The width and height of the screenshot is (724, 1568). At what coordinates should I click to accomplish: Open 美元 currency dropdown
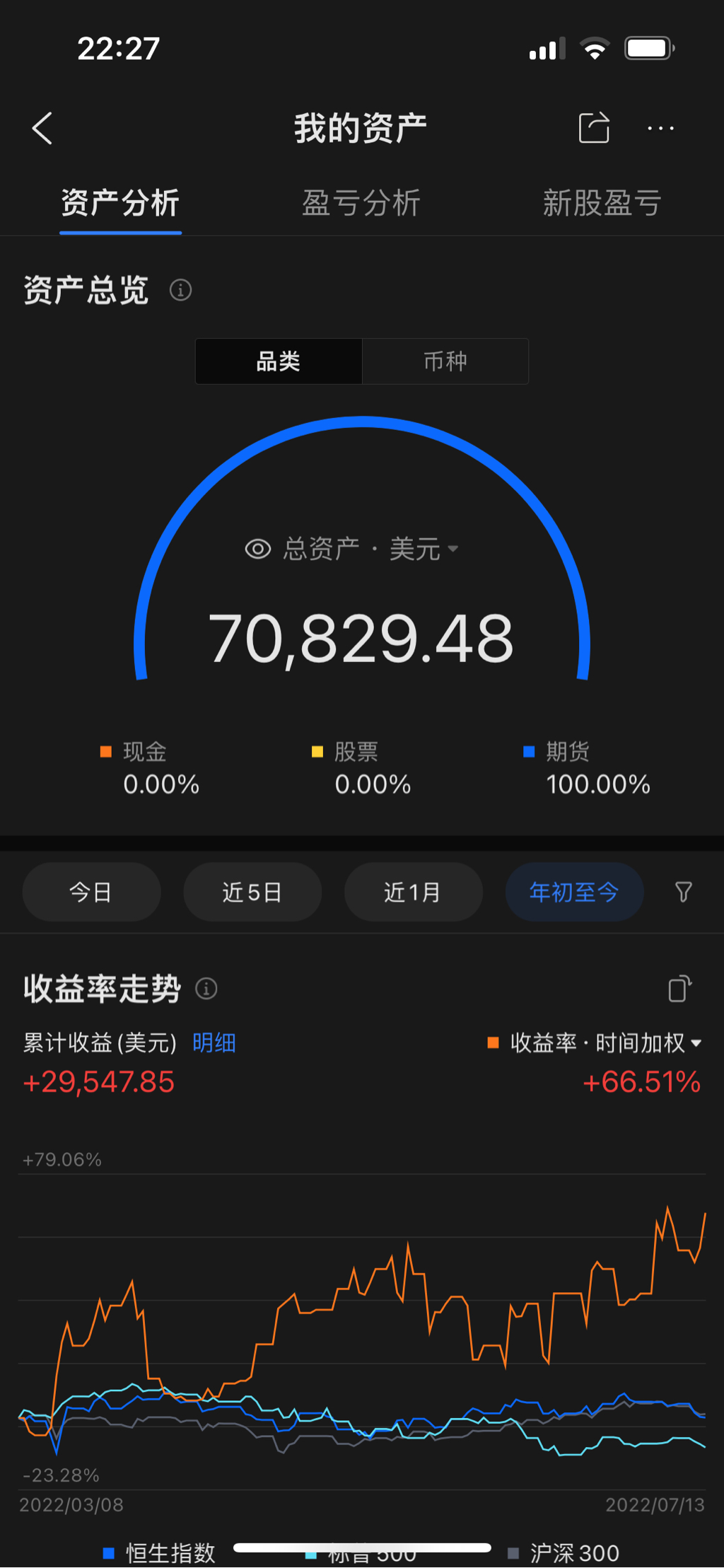click(424, 550)
